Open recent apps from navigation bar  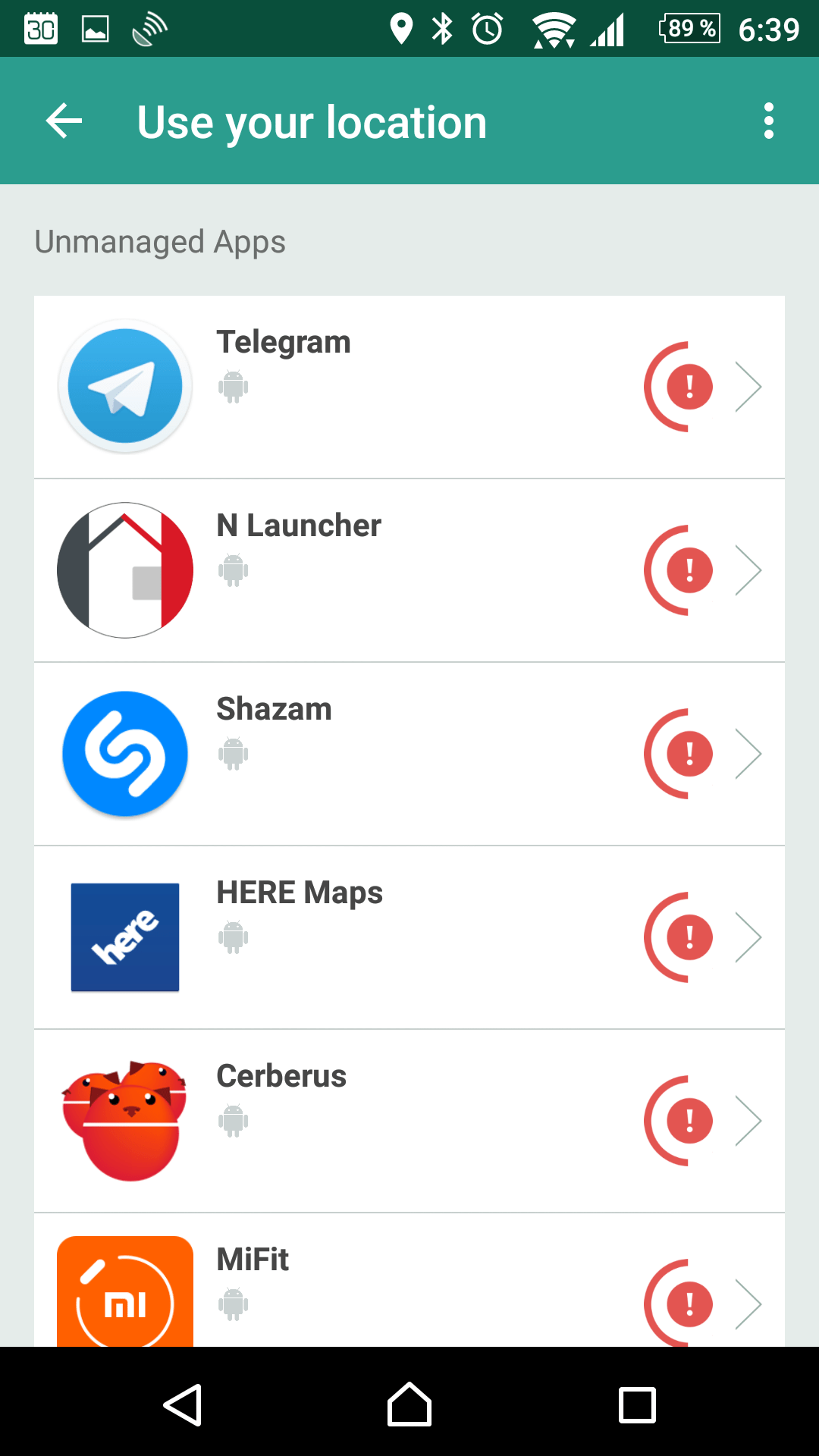click(x=637, y=1404)
